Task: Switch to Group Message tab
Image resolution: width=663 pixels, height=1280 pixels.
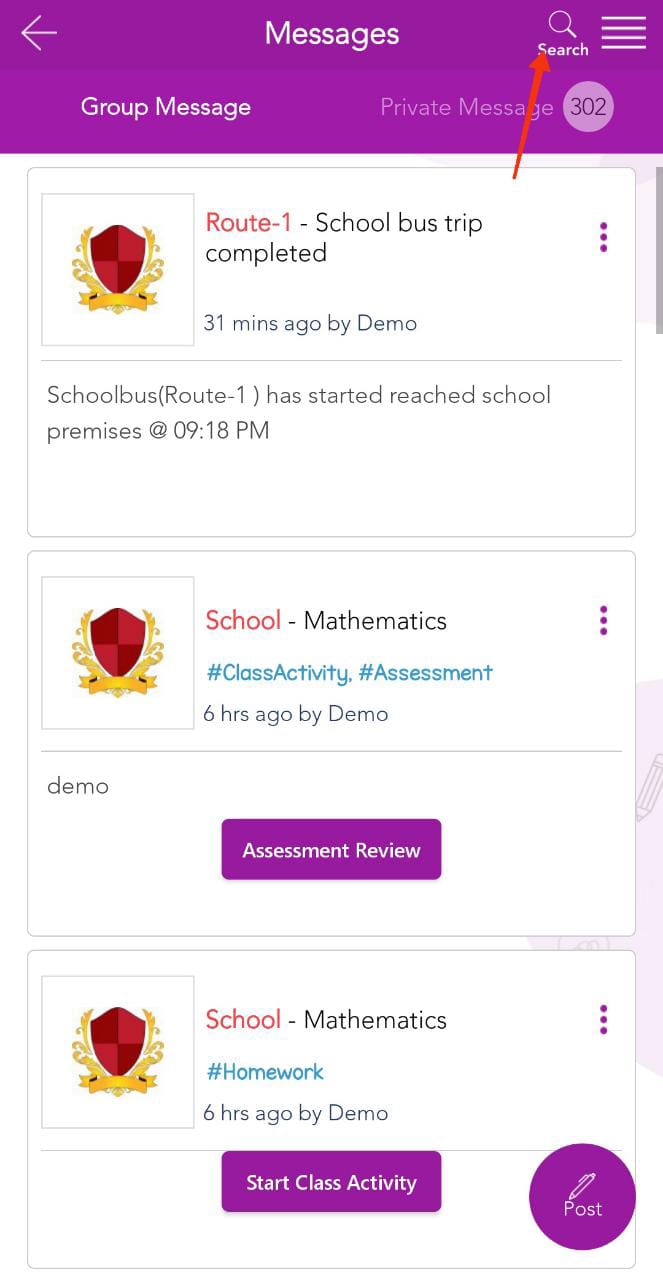Action: tap(166, 107)
